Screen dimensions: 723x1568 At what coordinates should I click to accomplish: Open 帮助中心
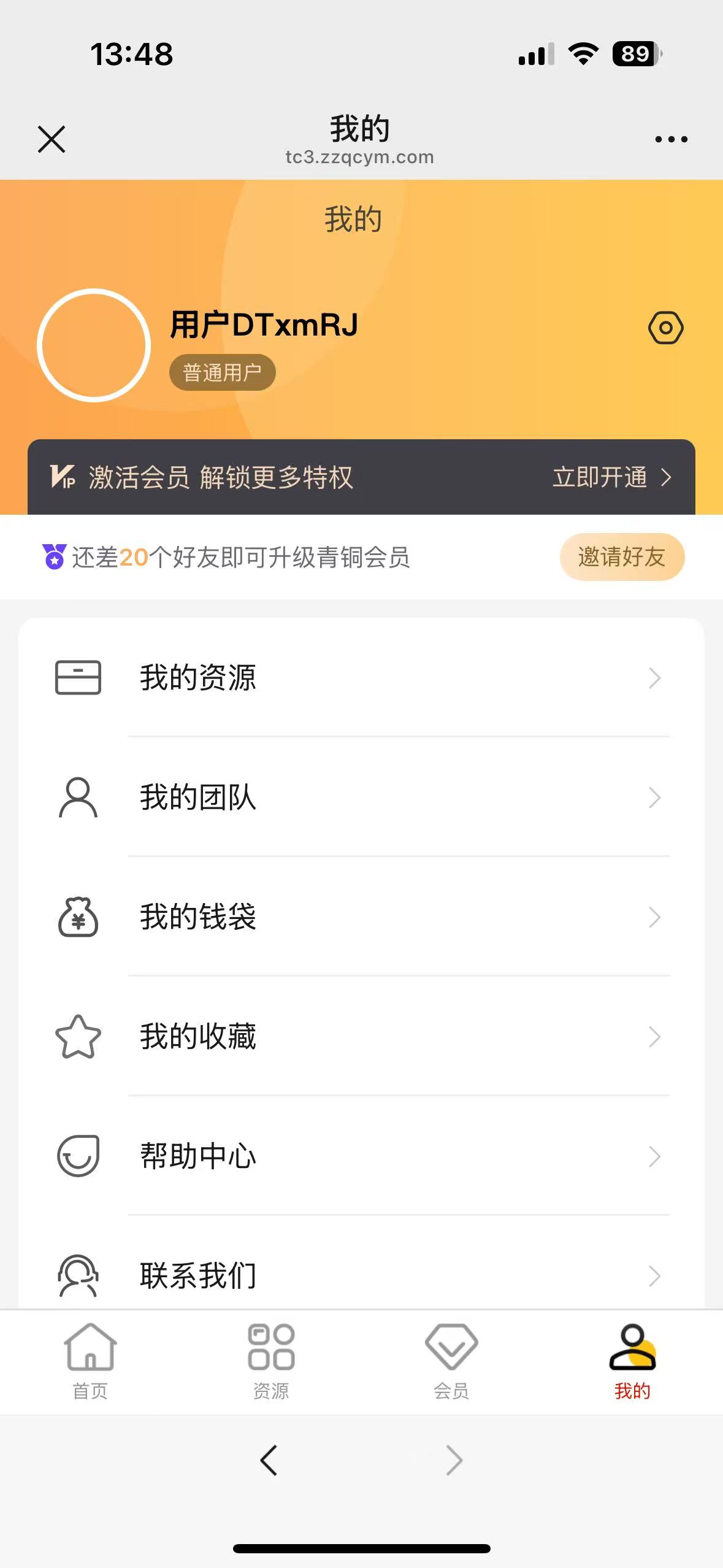(x=361, y=1156)
